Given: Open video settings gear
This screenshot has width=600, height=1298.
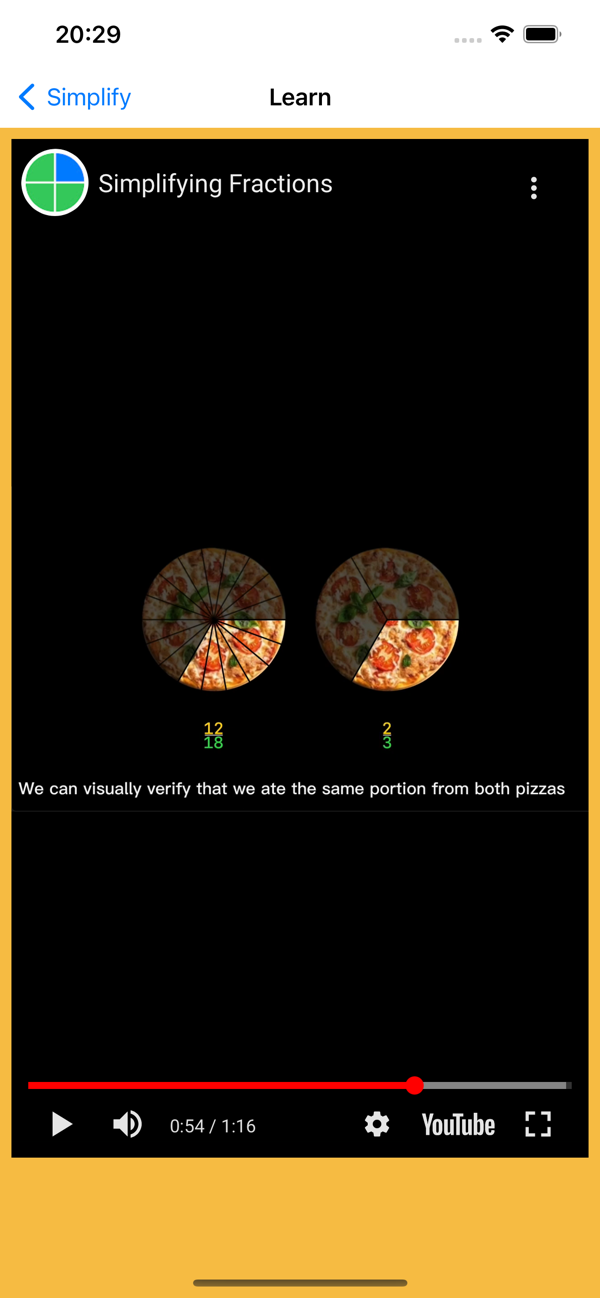Looking at the screenshot, I should coord(377,1125).
